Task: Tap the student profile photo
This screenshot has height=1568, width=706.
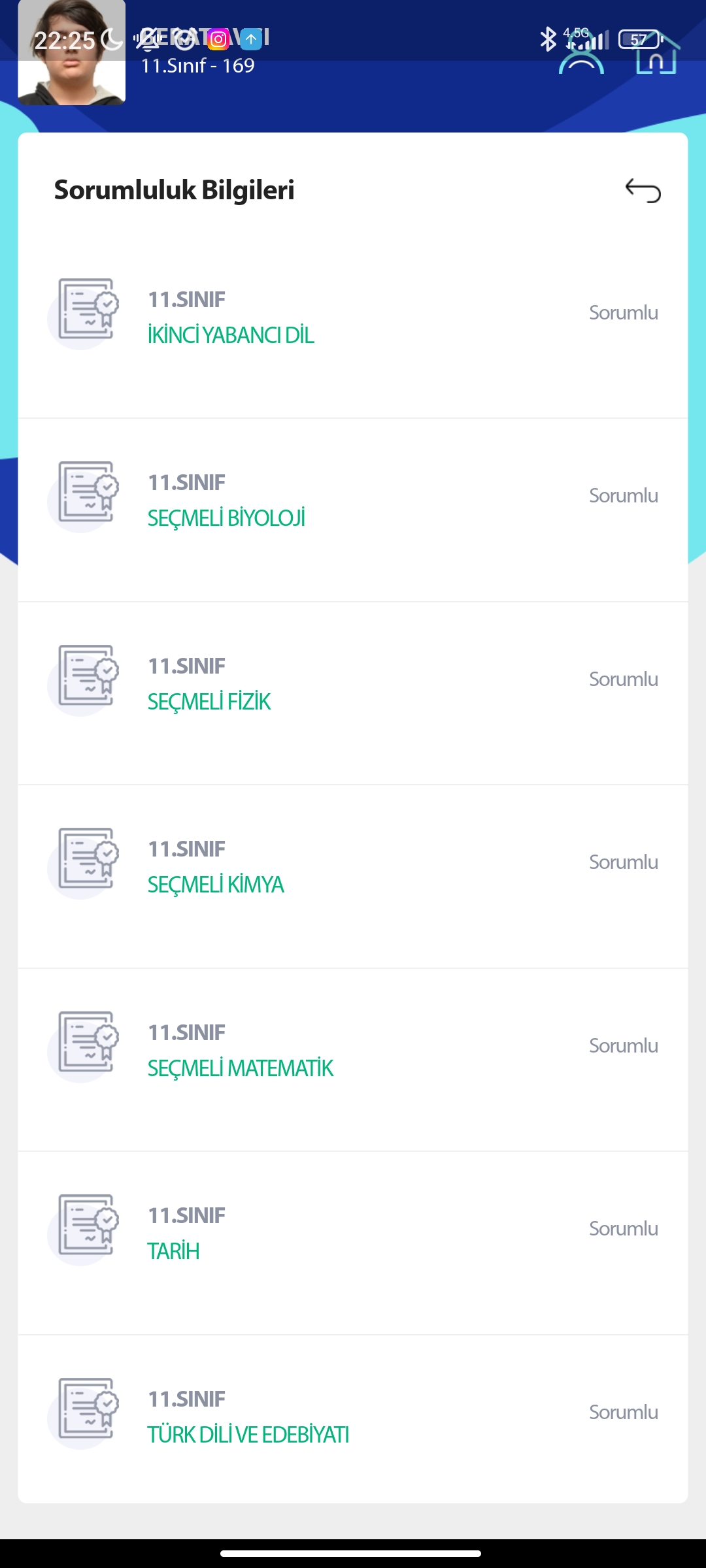Action: 72,54
